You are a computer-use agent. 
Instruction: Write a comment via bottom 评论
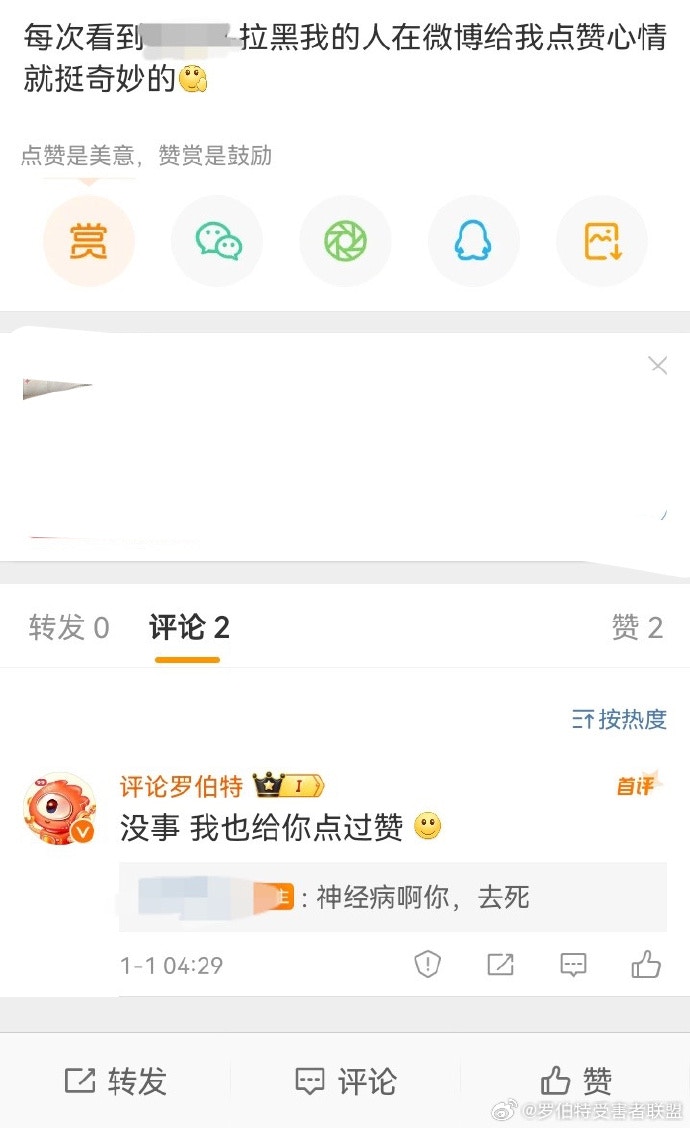click(x=346, y=1081)
